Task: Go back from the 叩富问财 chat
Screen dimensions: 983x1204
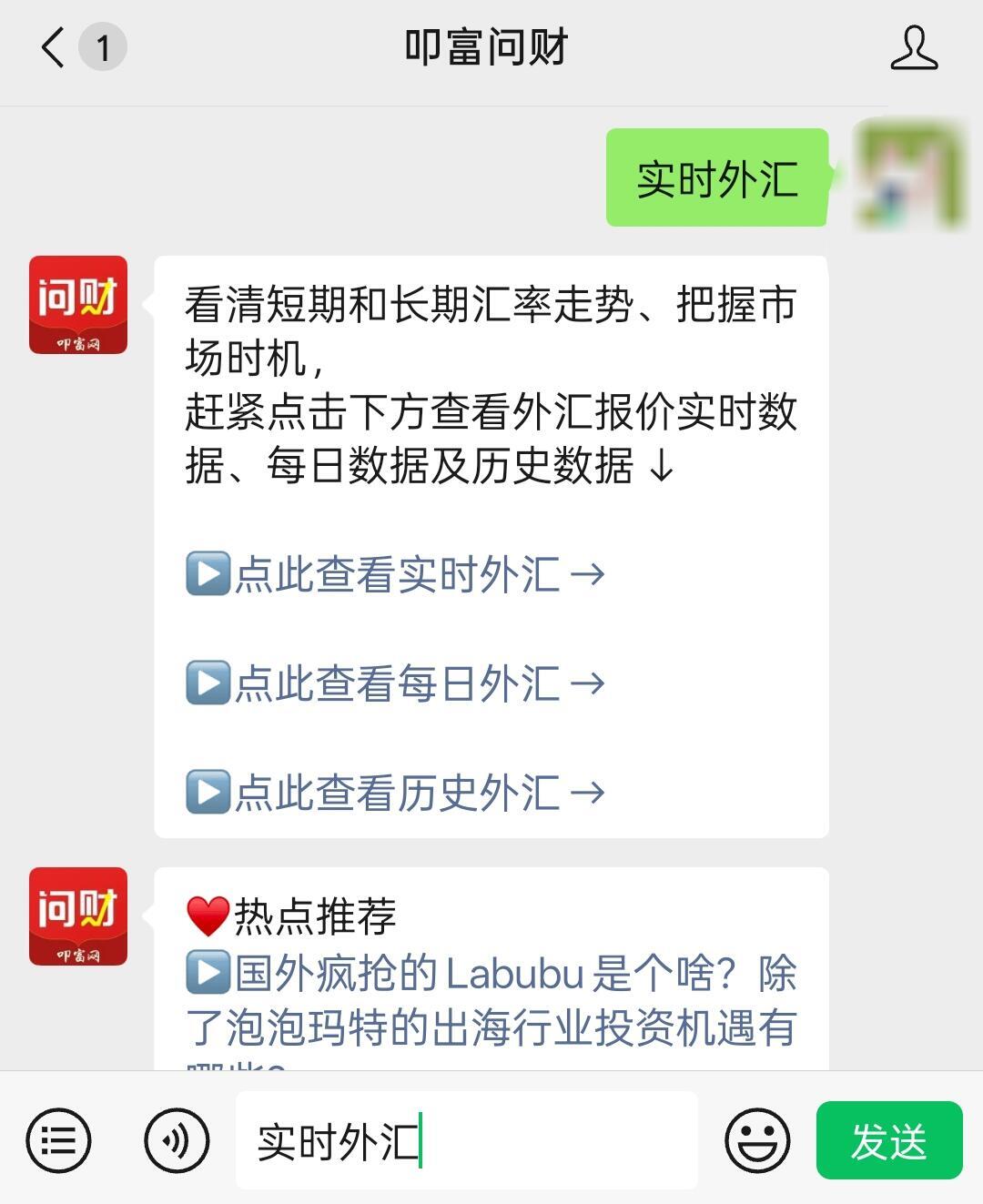Action: [55, 47]
